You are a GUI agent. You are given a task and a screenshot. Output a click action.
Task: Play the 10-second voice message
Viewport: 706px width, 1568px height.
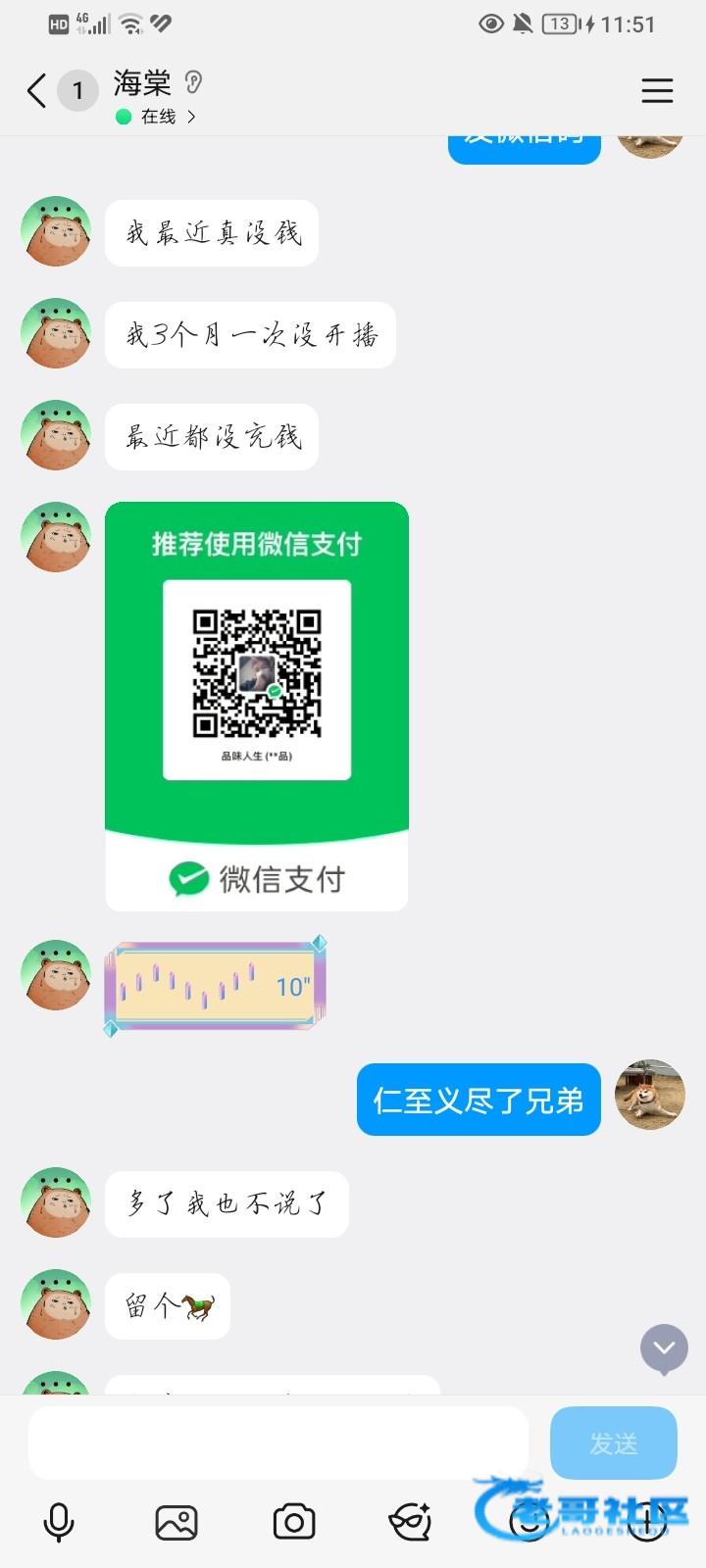pos(215,986)
